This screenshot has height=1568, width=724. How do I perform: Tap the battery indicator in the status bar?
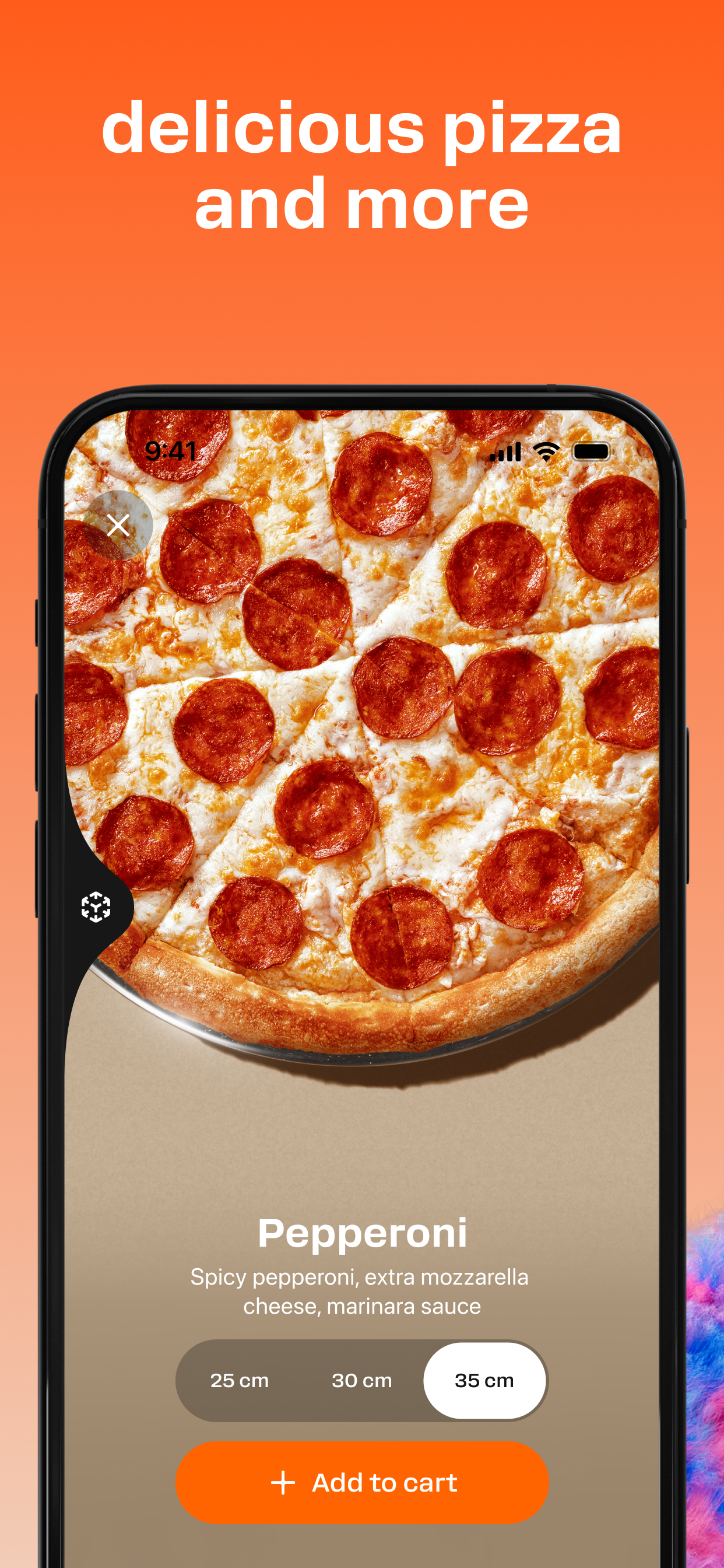point(591,452)
